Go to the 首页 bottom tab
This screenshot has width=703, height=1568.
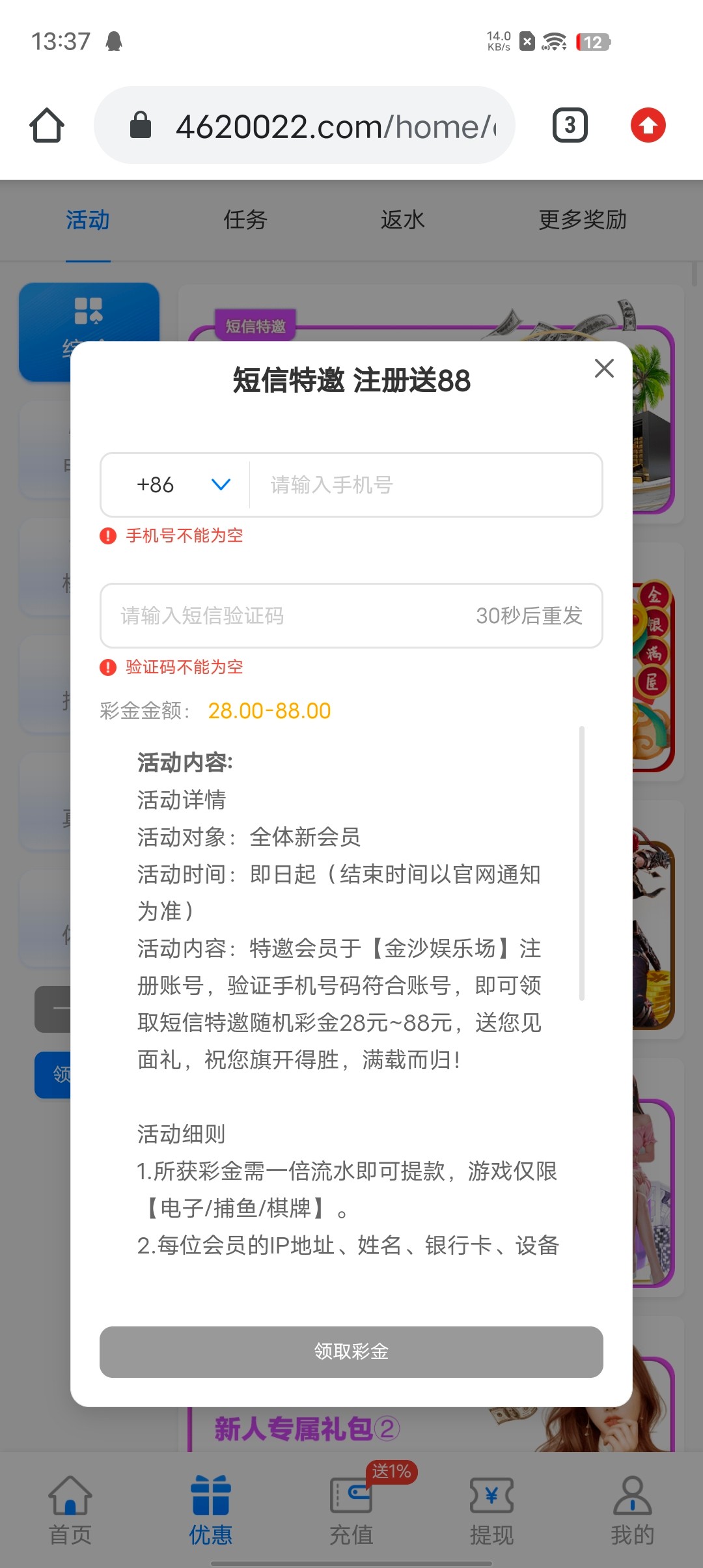(70, 1511)
